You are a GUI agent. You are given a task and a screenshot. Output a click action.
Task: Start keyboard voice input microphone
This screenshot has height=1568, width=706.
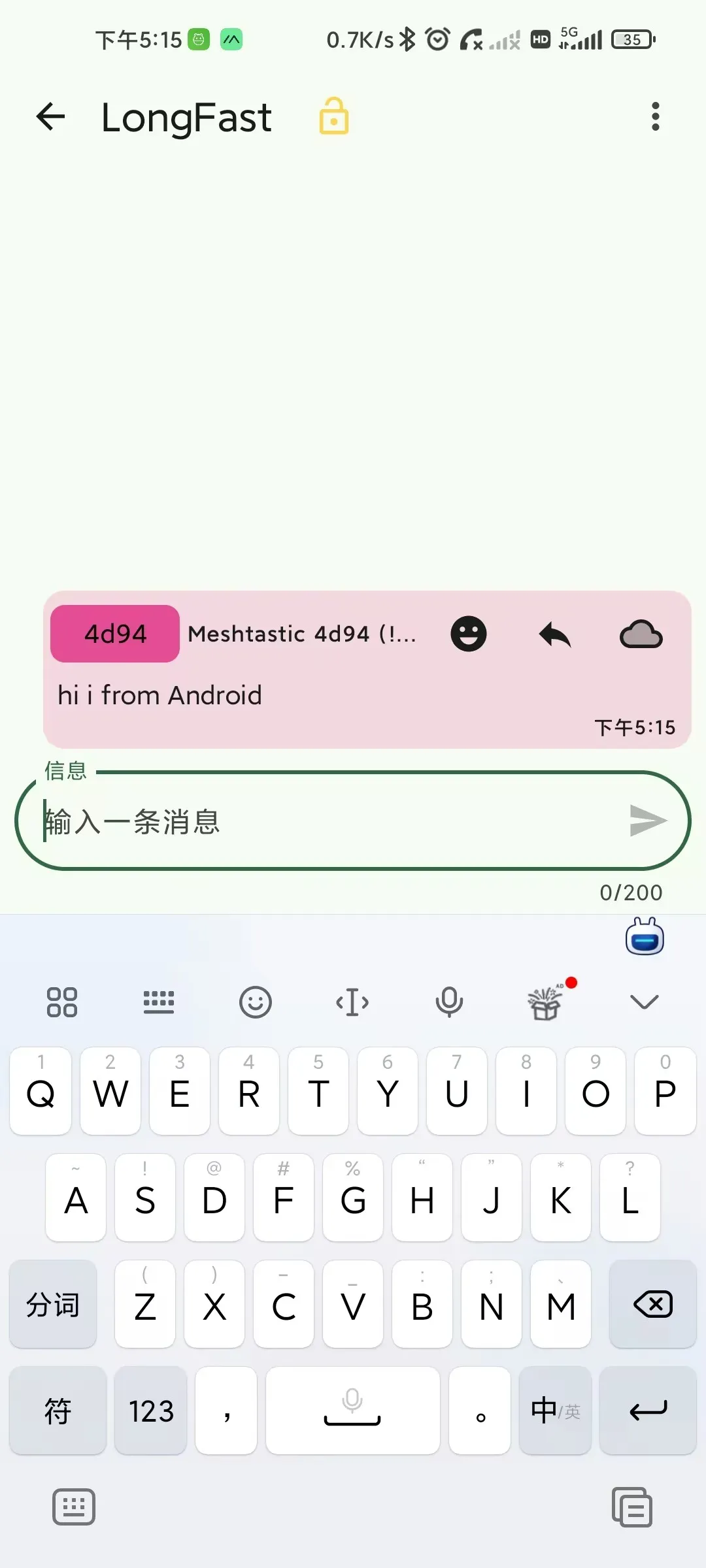pos(449,1002)
